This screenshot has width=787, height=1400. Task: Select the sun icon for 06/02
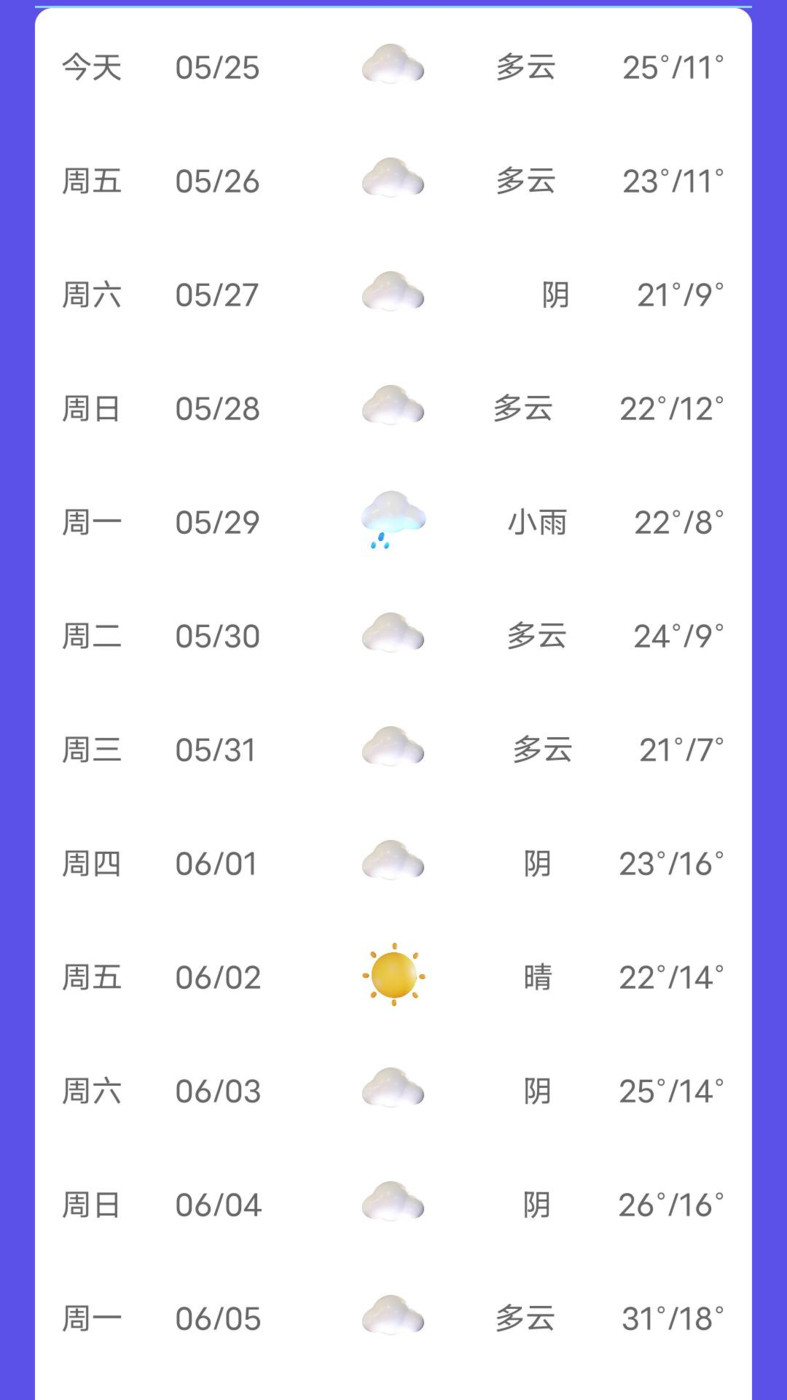(x=392, y=975)
